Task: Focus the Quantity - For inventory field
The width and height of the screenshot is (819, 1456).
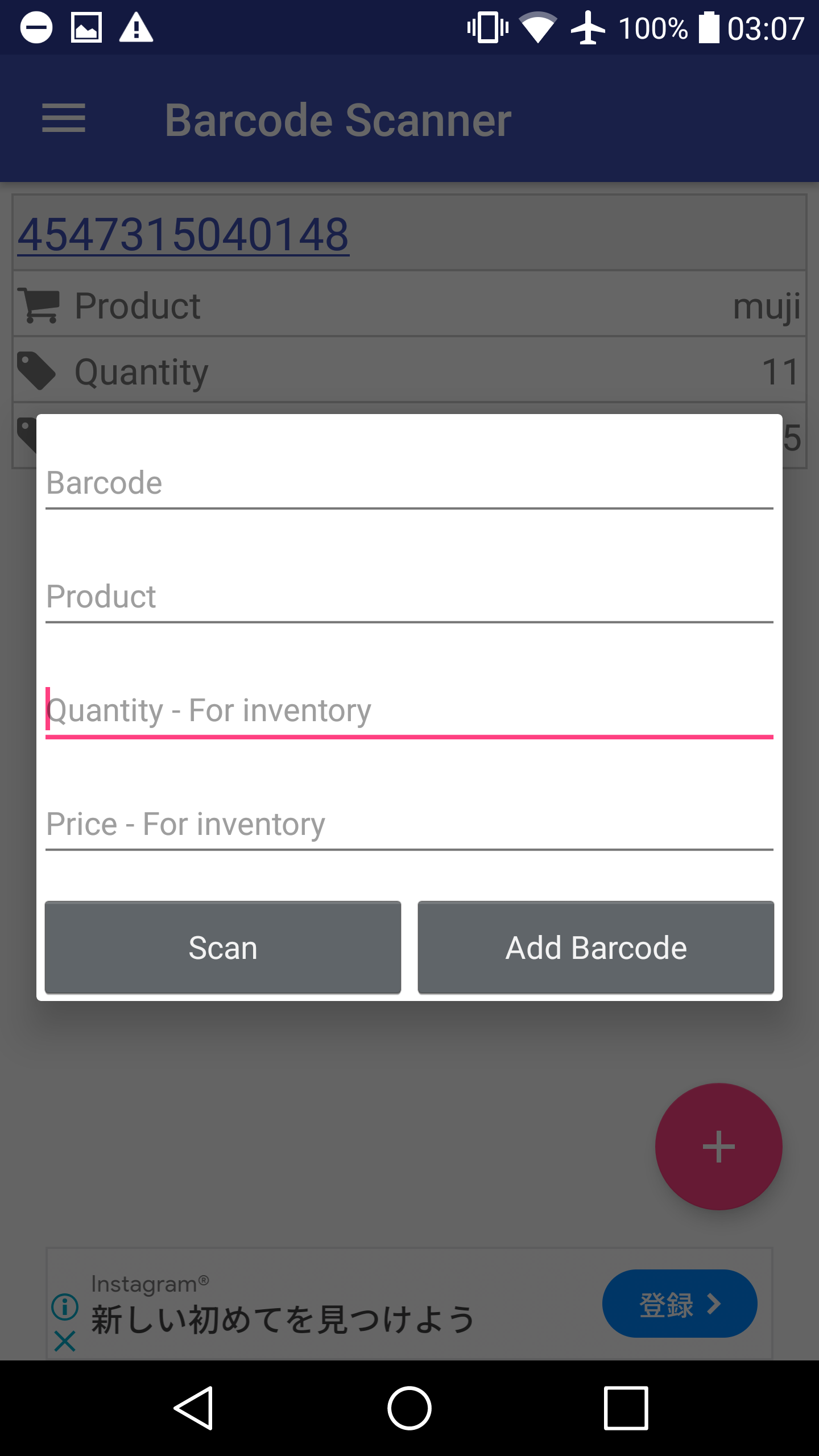Action: (x=409, y=711)
